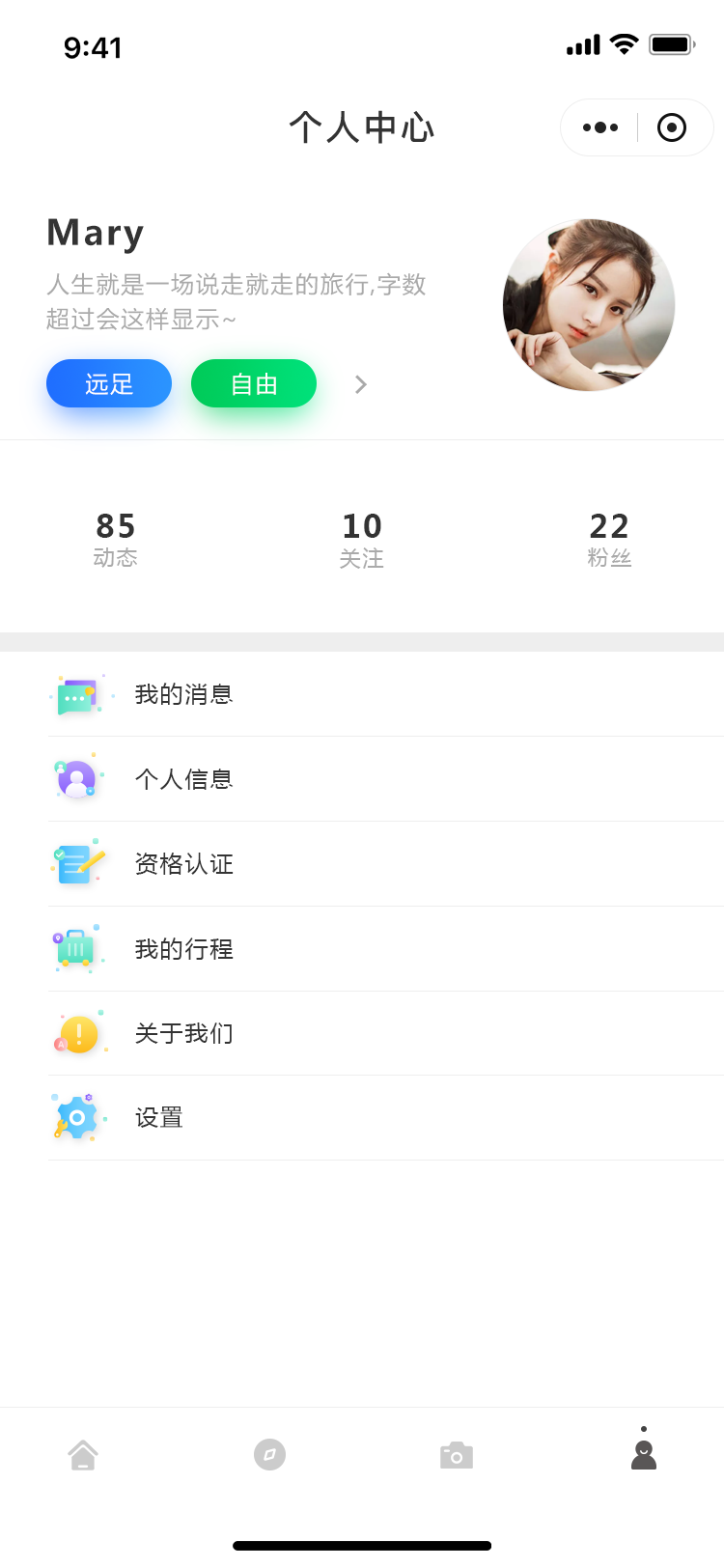Open Mary's profile avatar
The width and height of the screenshot is (724, 1568).
(589, 305)
